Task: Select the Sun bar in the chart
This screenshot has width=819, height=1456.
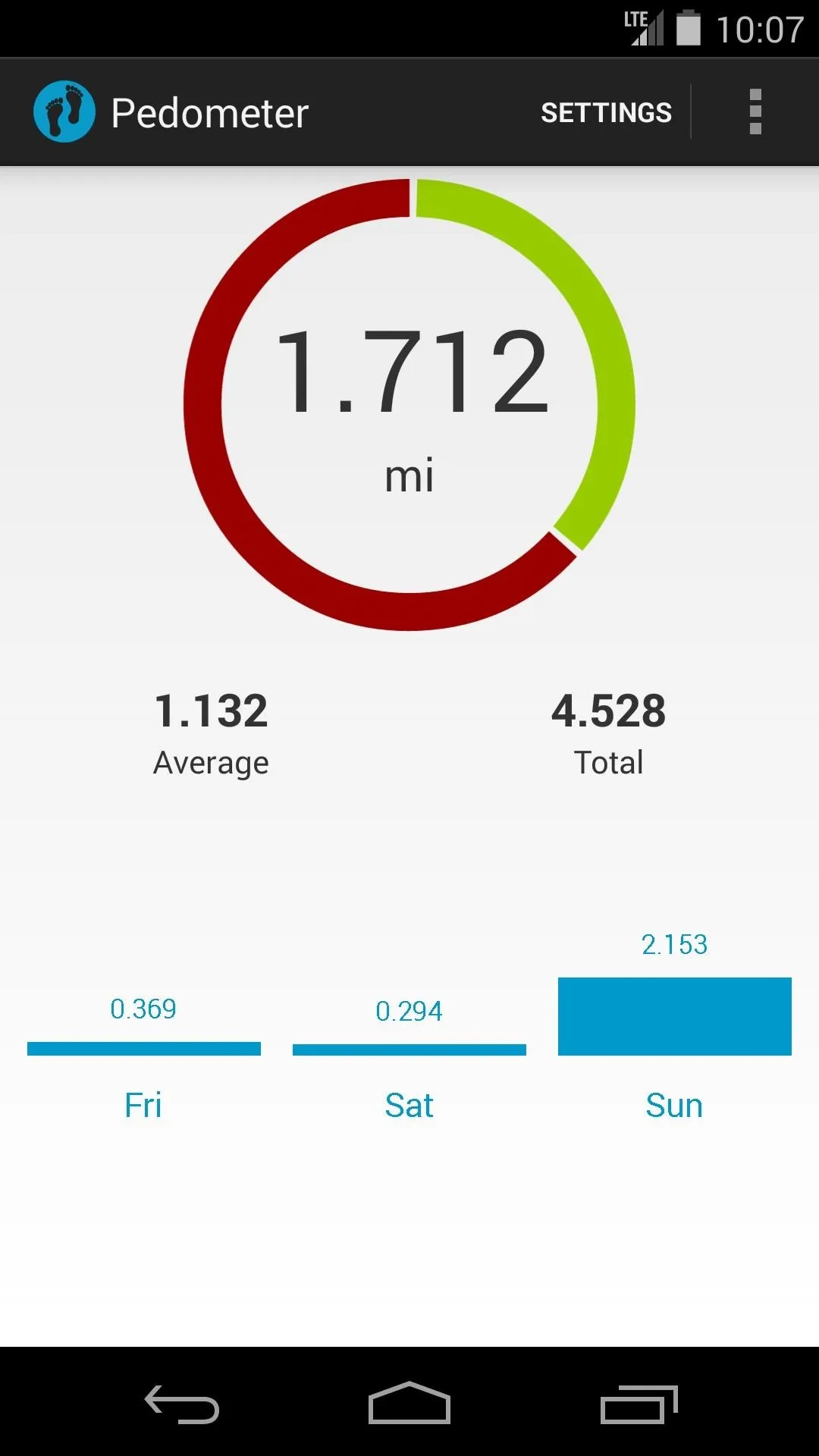Action: pos(674,1016)
